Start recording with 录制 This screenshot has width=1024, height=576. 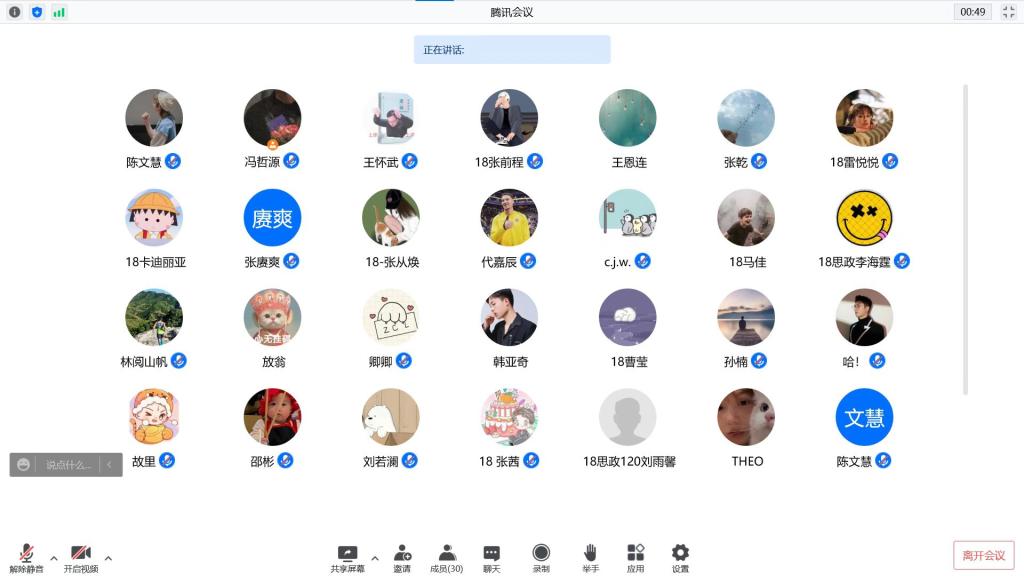(x=541, y=557)
